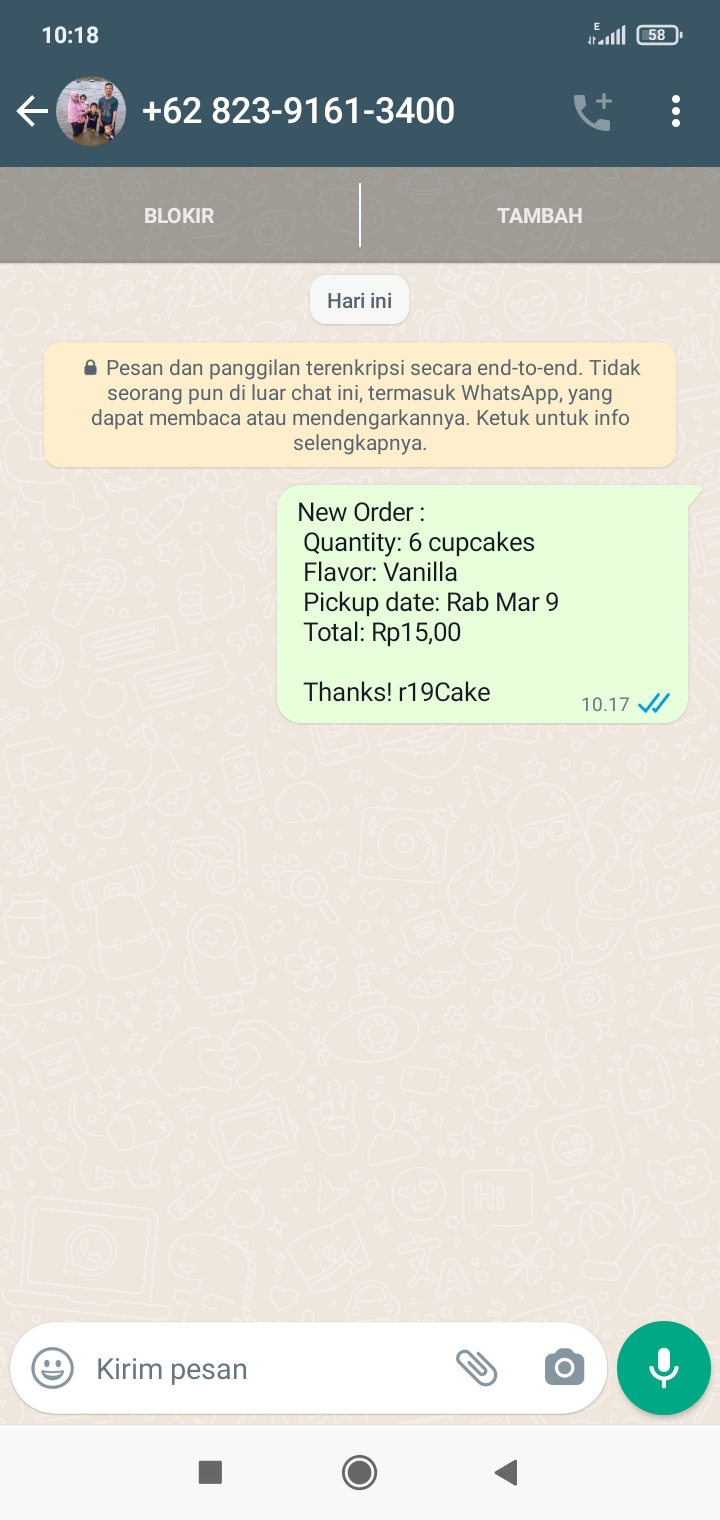The image size is (720, 1520).
Task: Open the three-dot overflow menu
Action: tap(676, 111)
